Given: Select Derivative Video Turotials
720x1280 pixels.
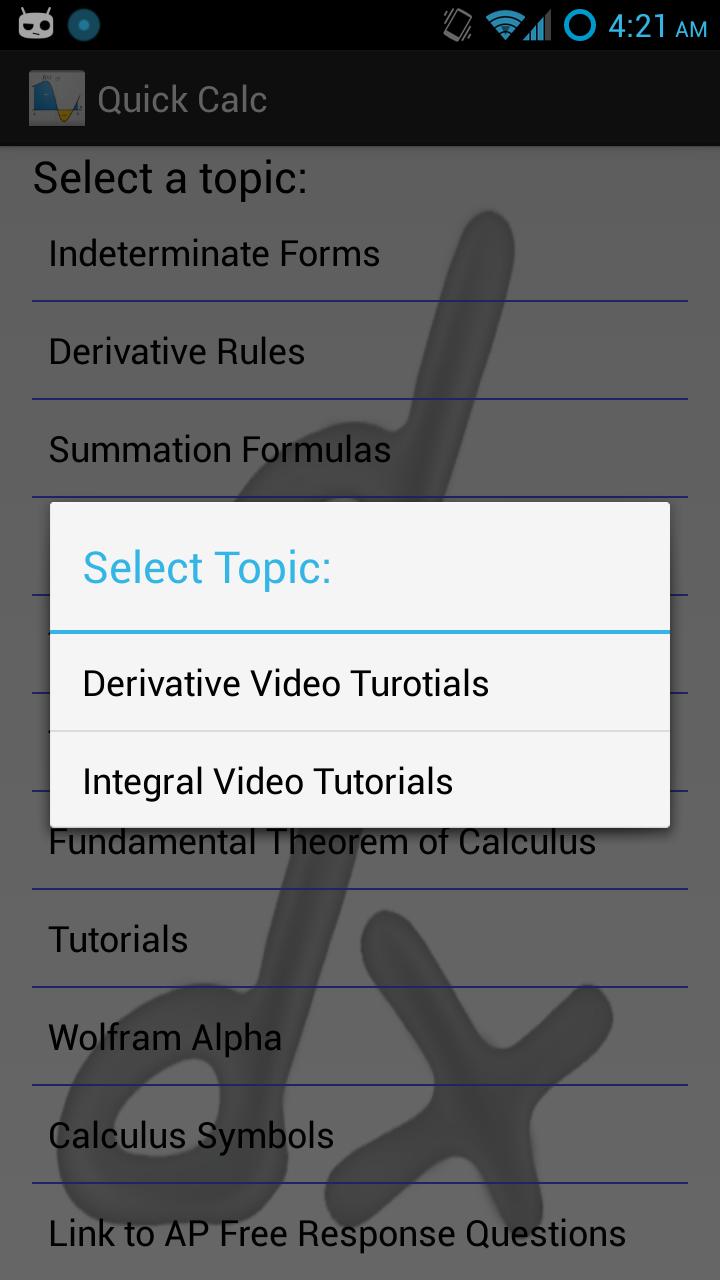Looking at the screenshot, I should coord(286,683).
